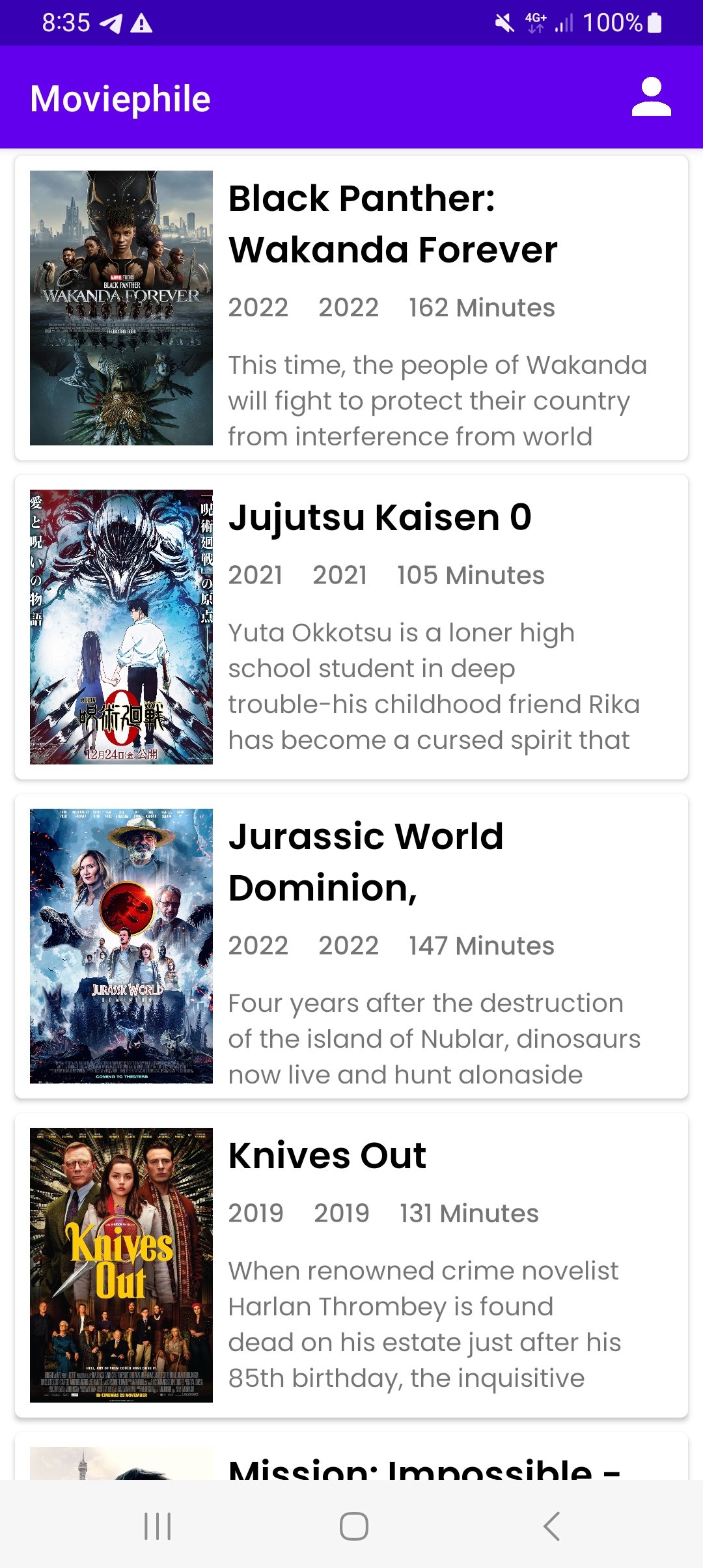Tap the Black Panther poster image
Screen dimensions: 703x1568
pos(120,307)
